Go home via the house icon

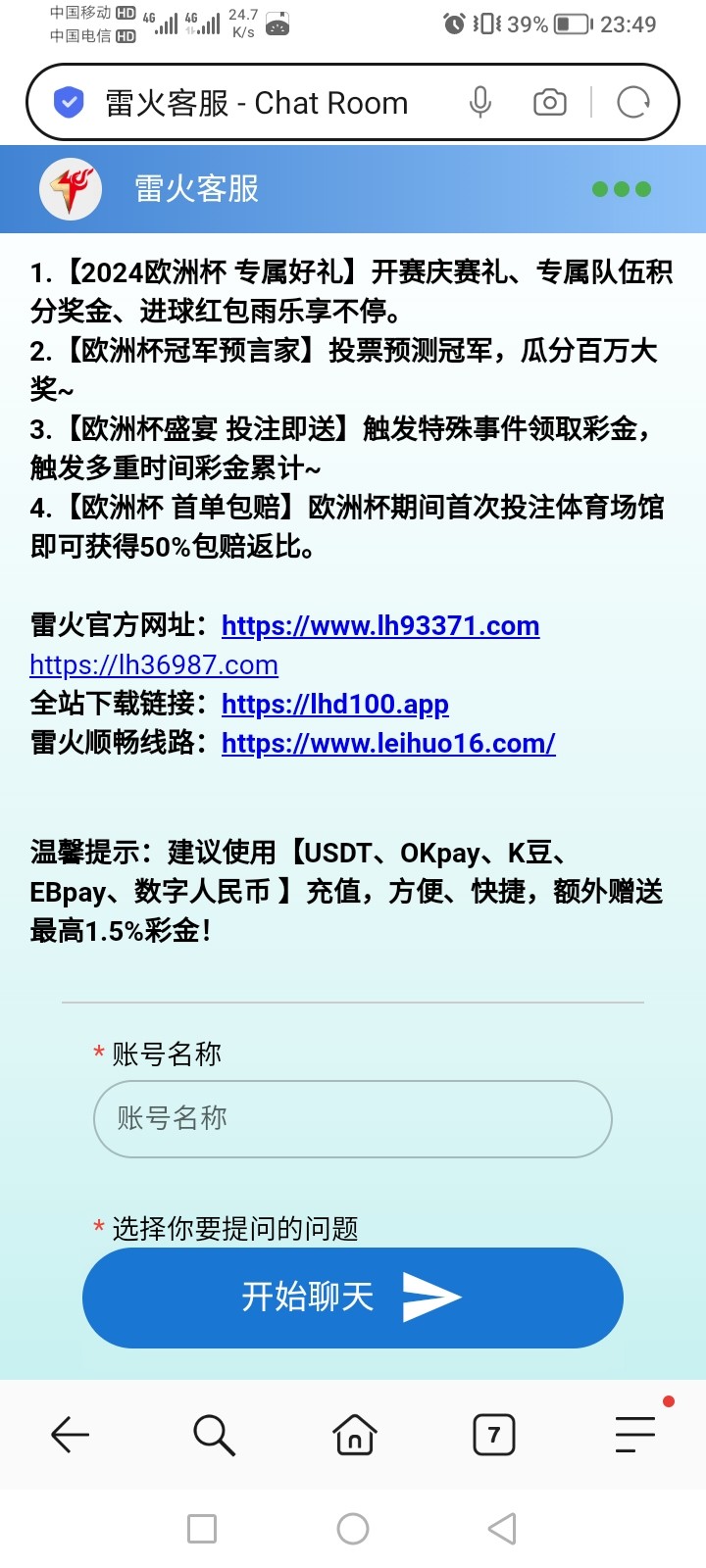[353, 1434]
